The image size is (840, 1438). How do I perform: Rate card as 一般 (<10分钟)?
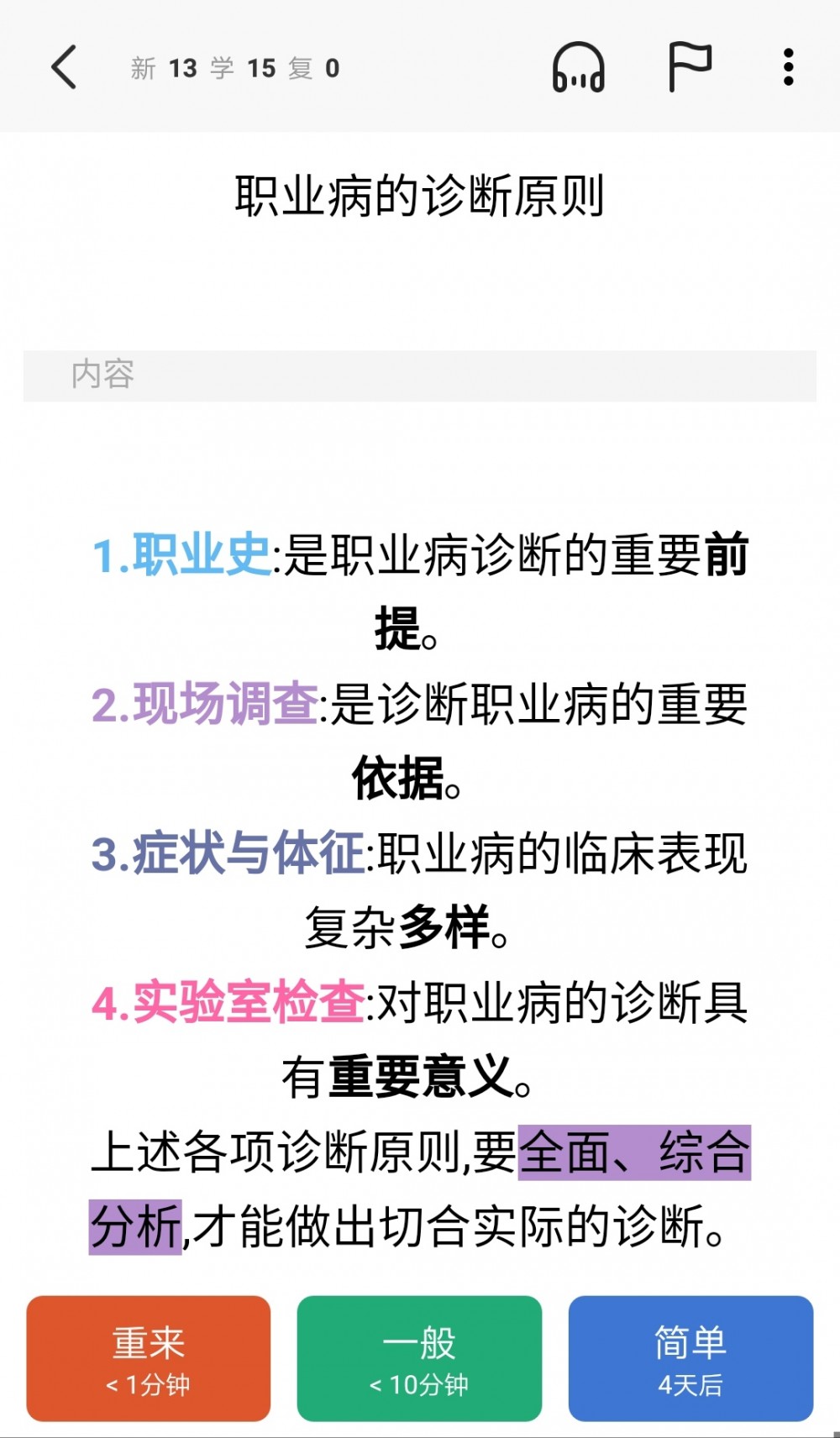pos(419,1359)
